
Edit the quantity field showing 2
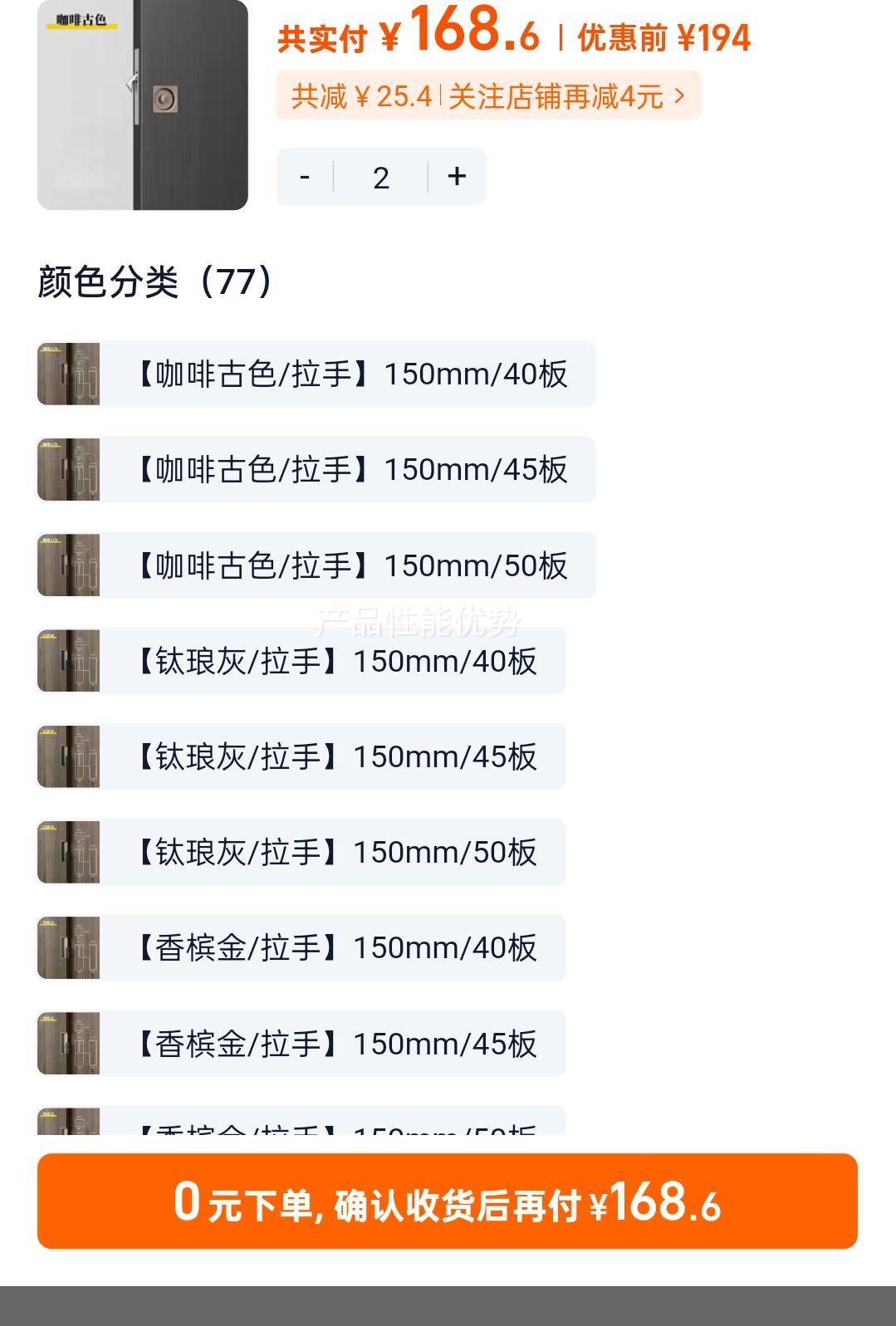click(x=381, y=177)
